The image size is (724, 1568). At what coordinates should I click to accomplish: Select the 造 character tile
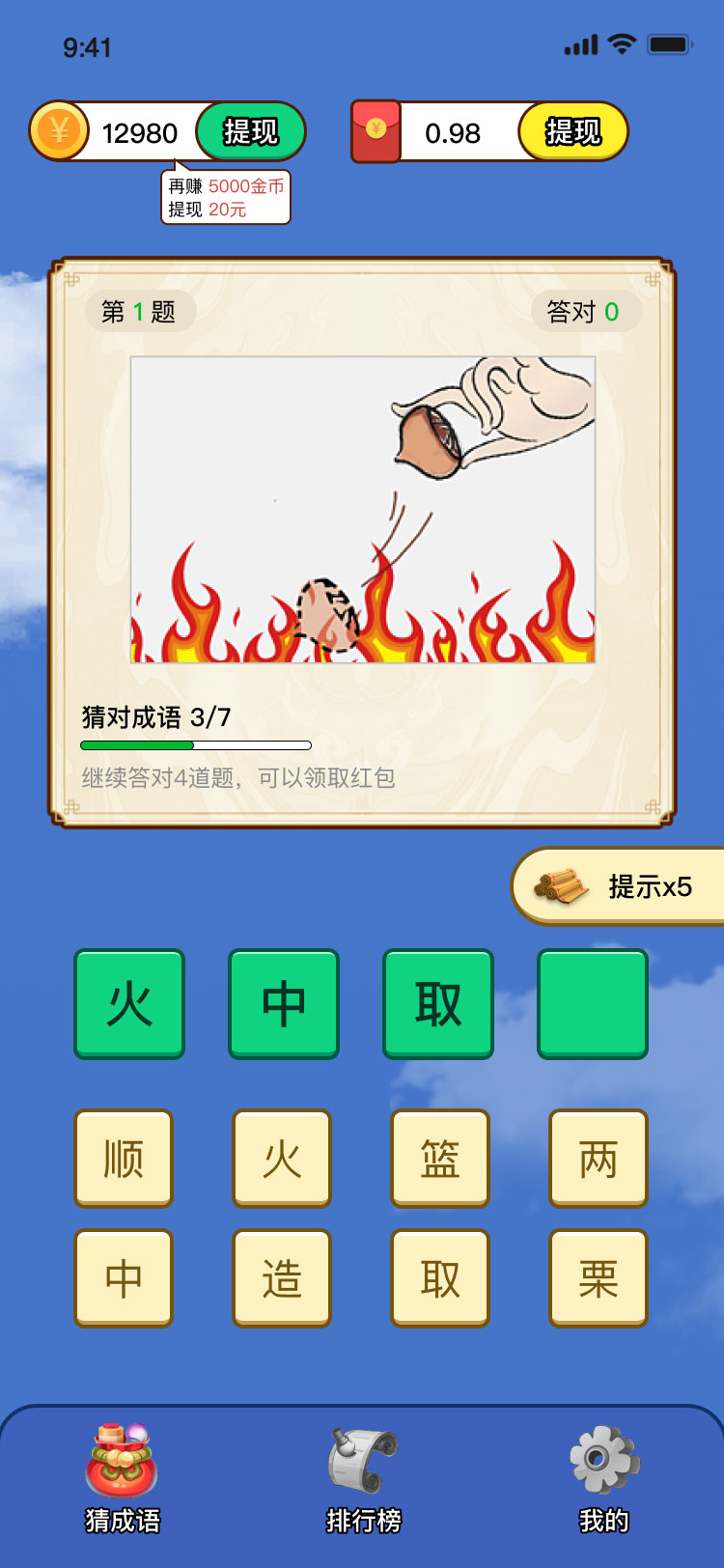[282, 1277]
